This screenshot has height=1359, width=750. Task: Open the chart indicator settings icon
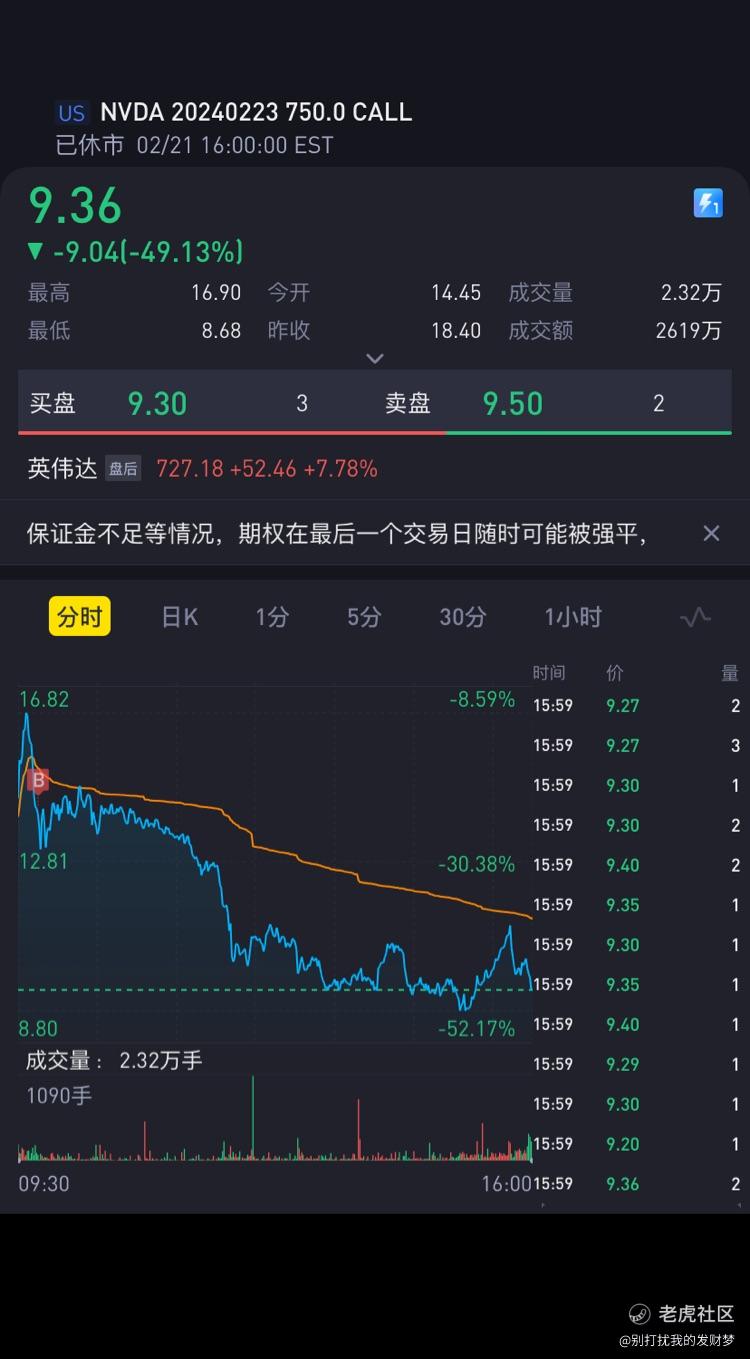pyautogui.click(x=695, y=617)
